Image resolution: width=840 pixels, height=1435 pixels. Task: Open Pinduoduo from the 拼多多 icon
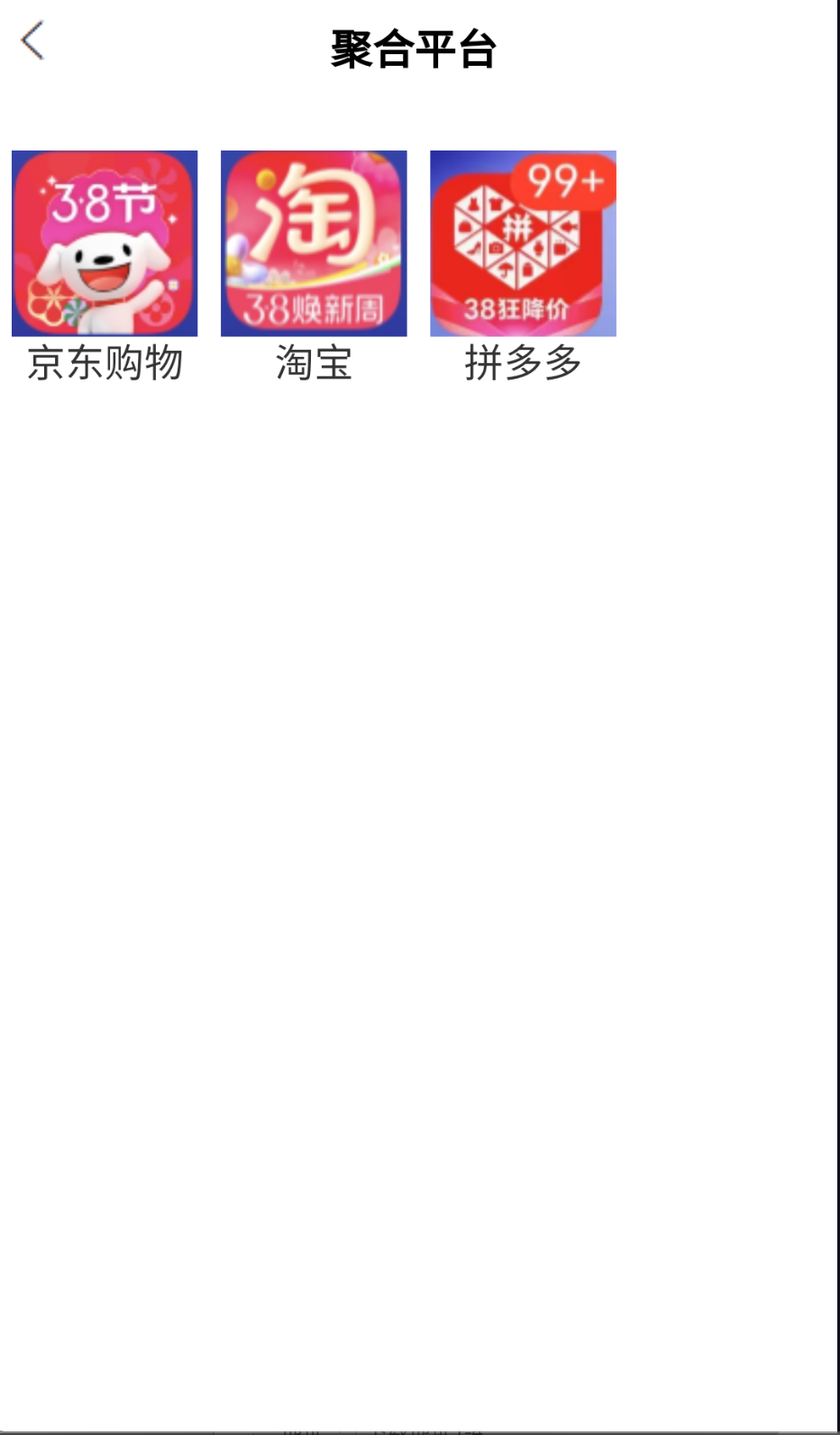(524, 242)
